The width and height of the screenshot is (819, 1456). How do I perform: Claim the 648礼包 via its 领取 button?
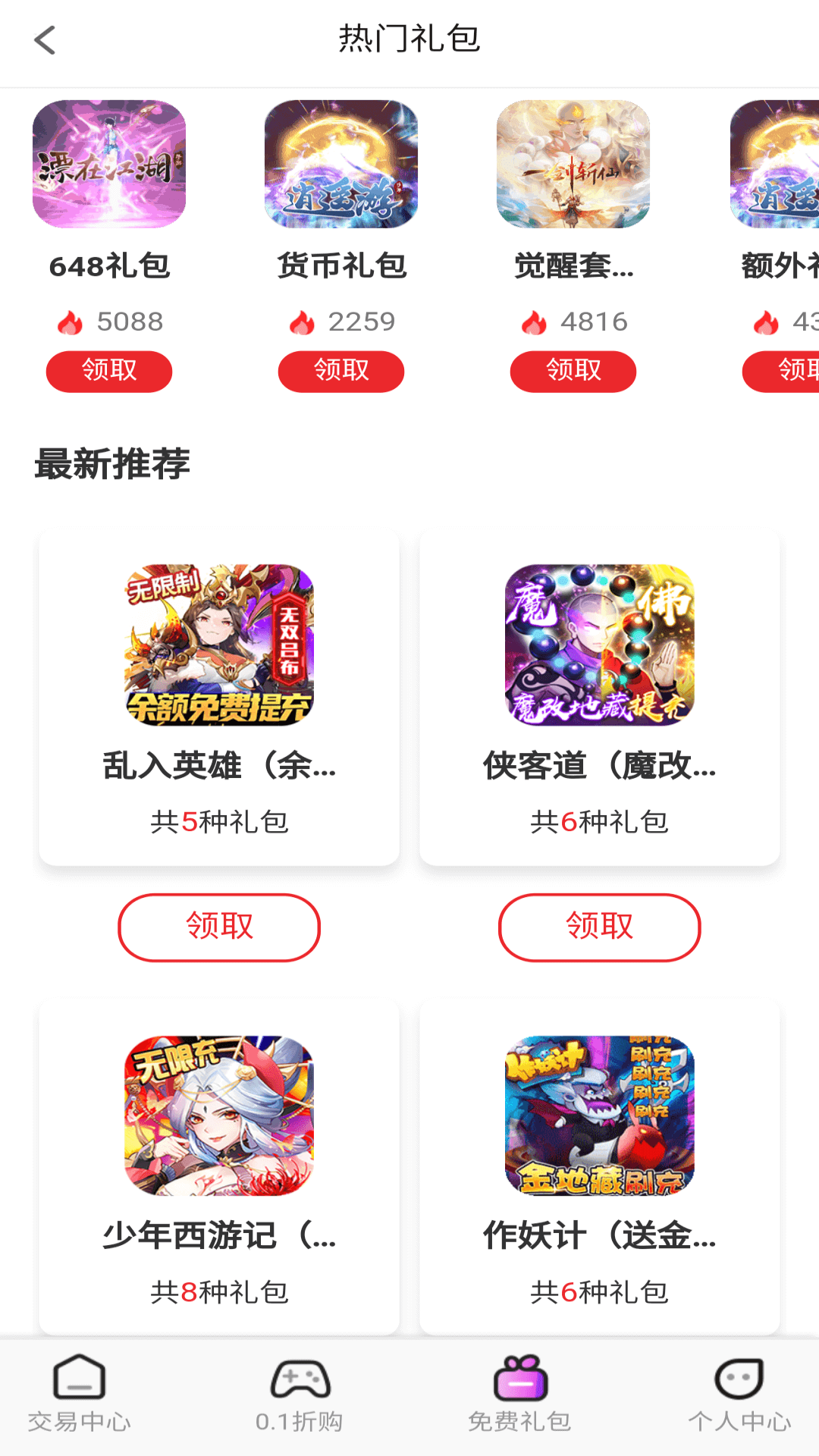(108, 372)
